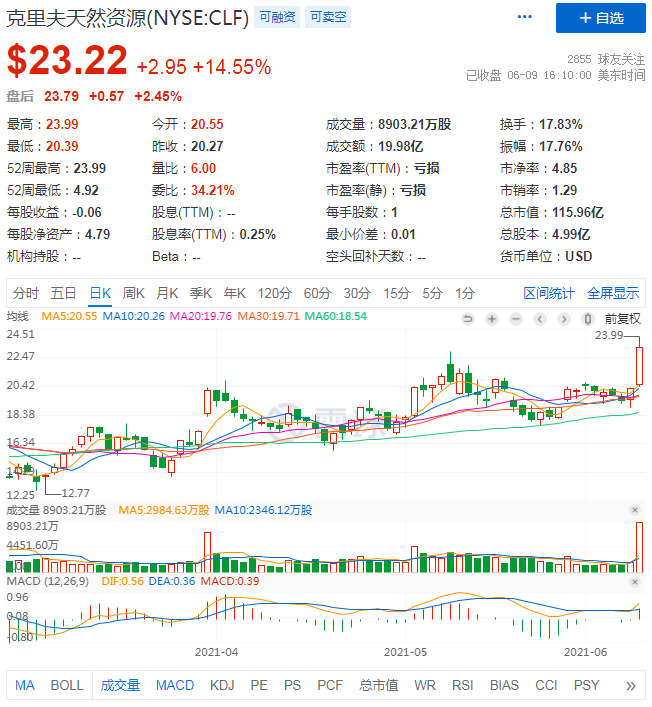Enter 全屏显示 fullscreen chart

[x=613, y=293]
